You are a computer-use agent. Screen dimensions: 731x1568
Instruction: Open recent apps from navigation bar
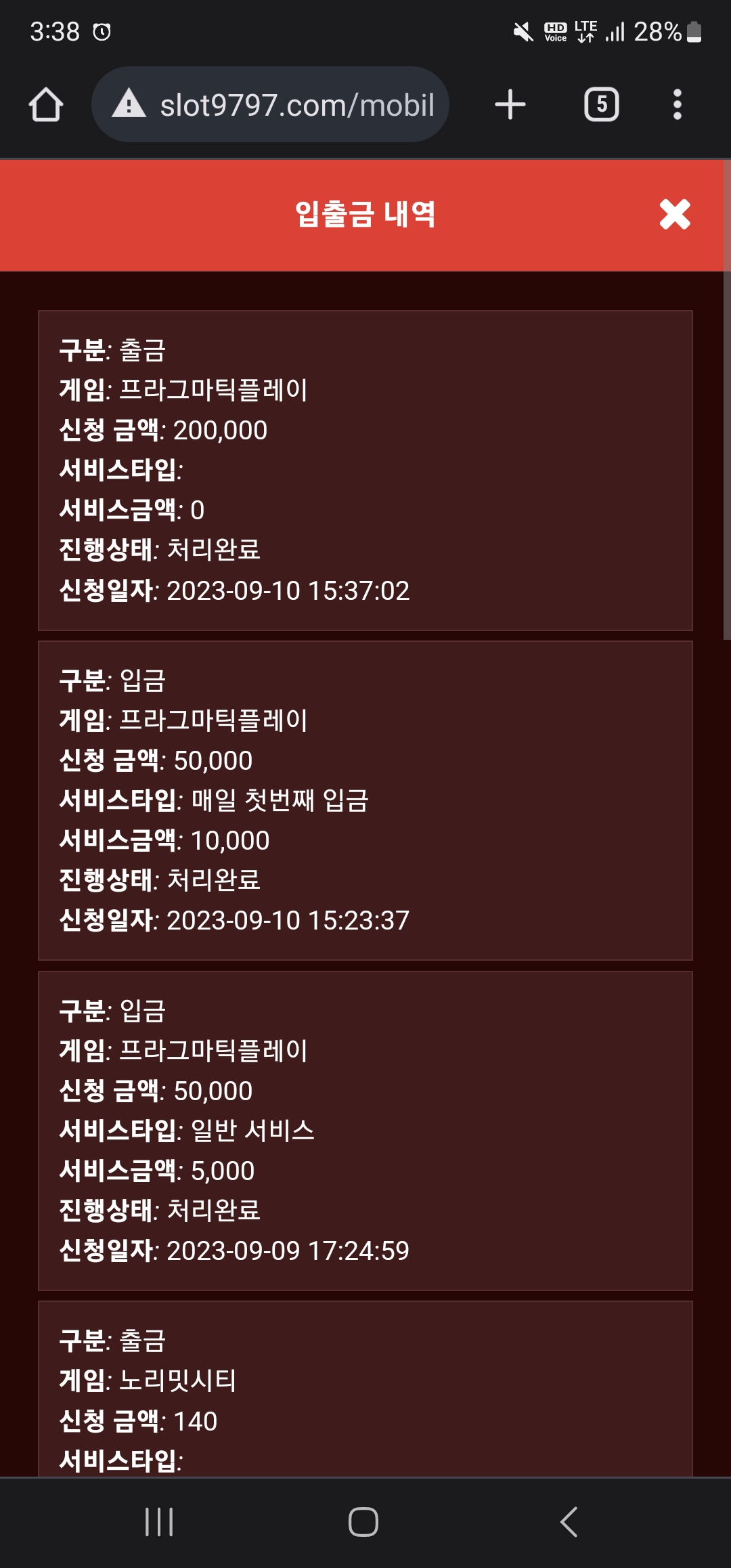point(160,1522)
